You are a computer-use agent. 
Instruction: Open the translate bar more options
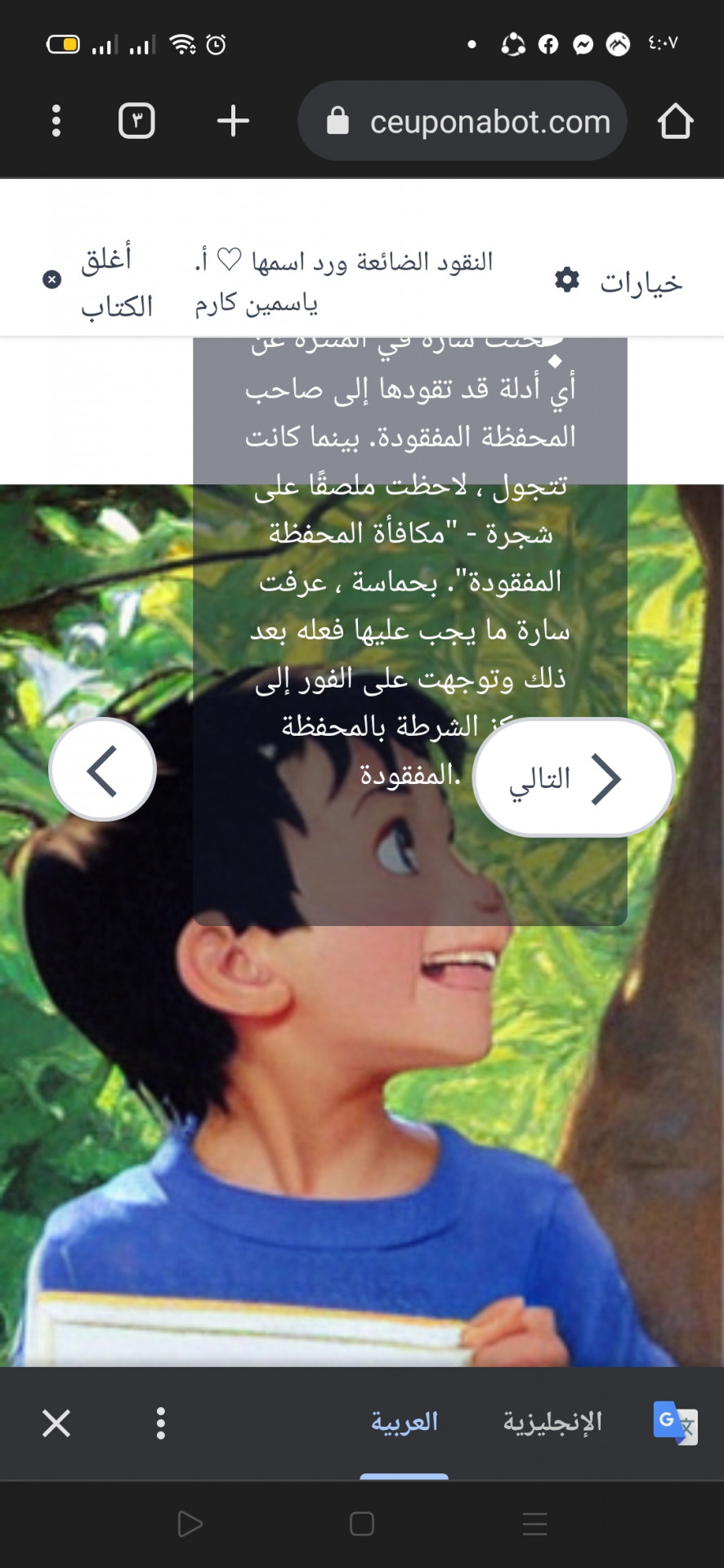pyautogui.click(x=161, y=1423)
